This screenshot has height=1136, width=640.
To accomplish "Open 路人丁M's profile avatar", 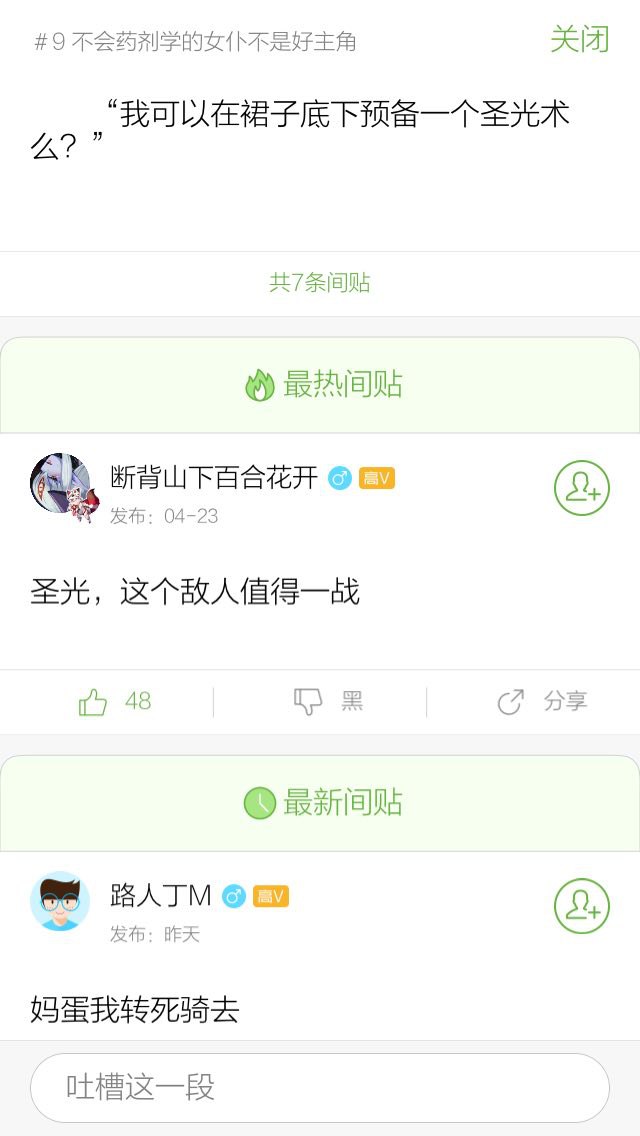I will point(60,901).
